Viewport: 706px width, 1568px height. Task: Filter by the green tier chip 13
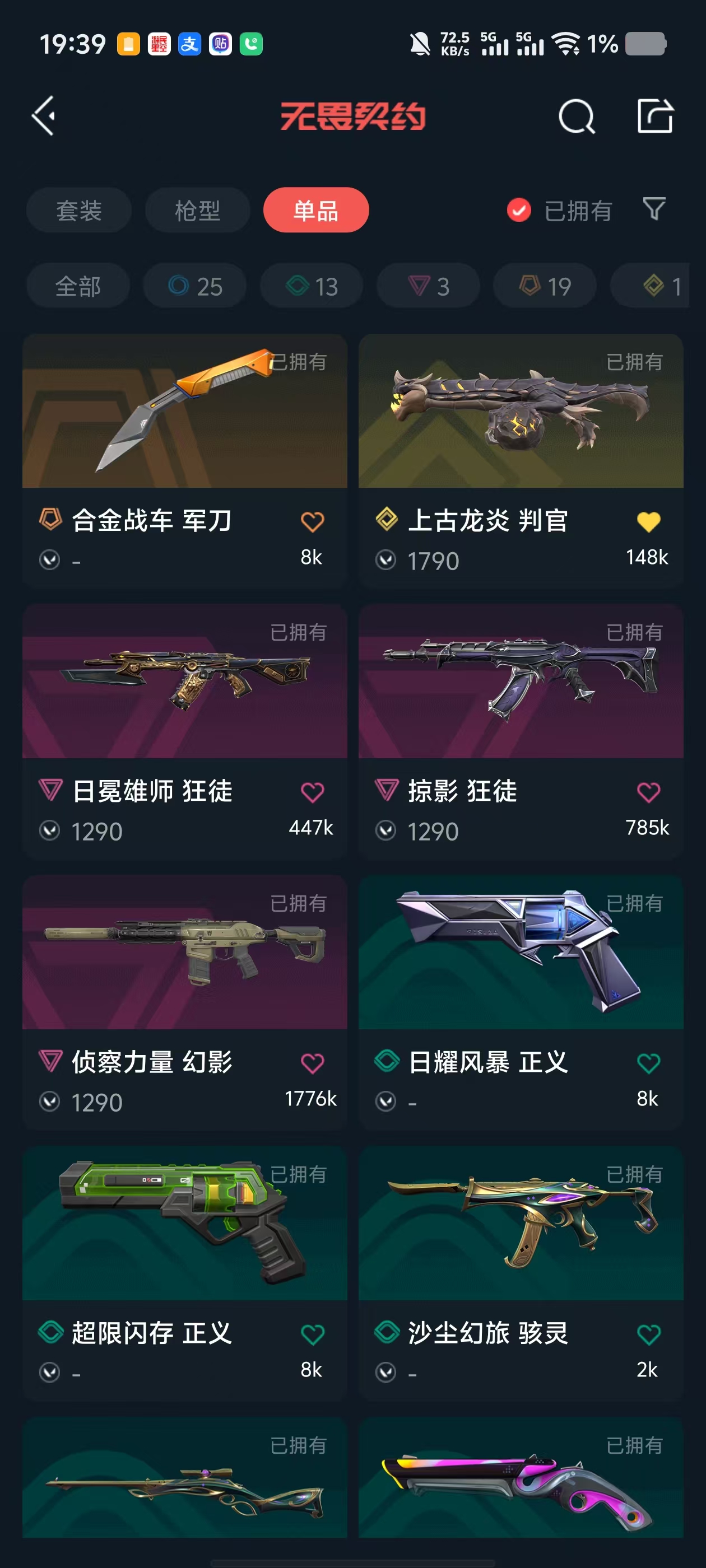pos(312,286)
